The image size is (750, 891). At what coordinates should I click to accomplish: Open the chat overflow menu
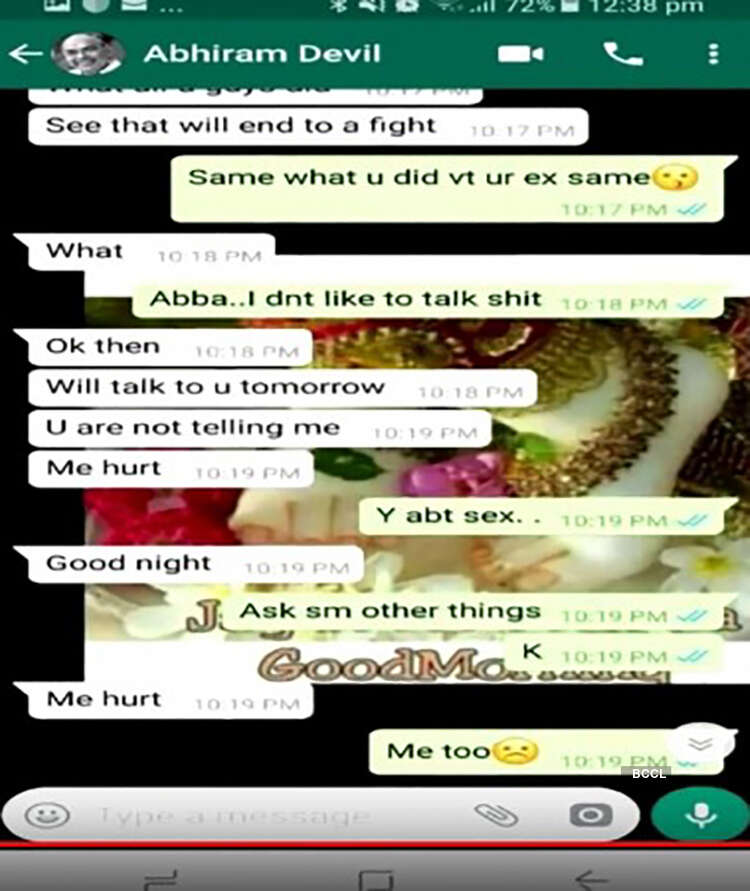[712, 54]
